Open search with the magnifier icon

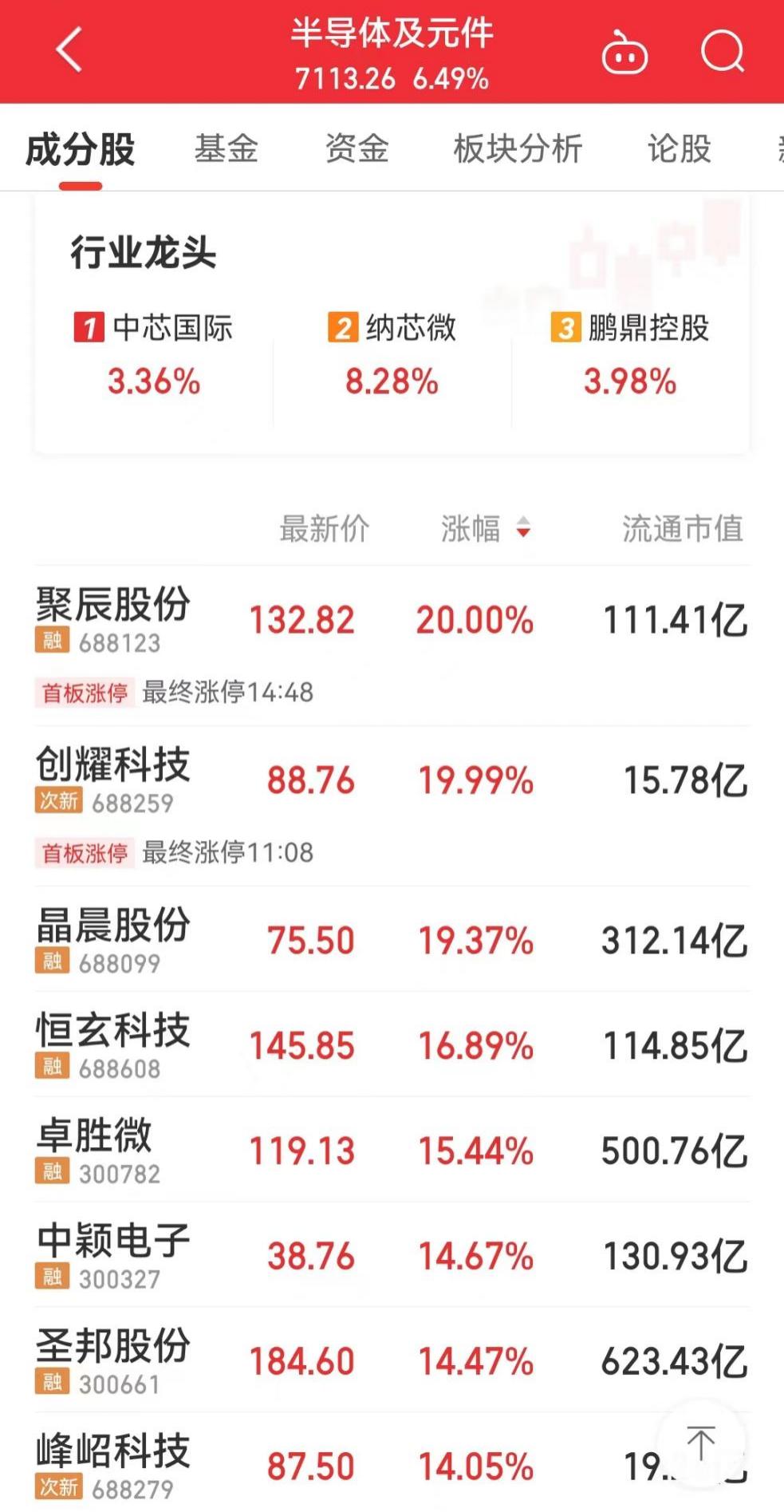tap(723, 53)
